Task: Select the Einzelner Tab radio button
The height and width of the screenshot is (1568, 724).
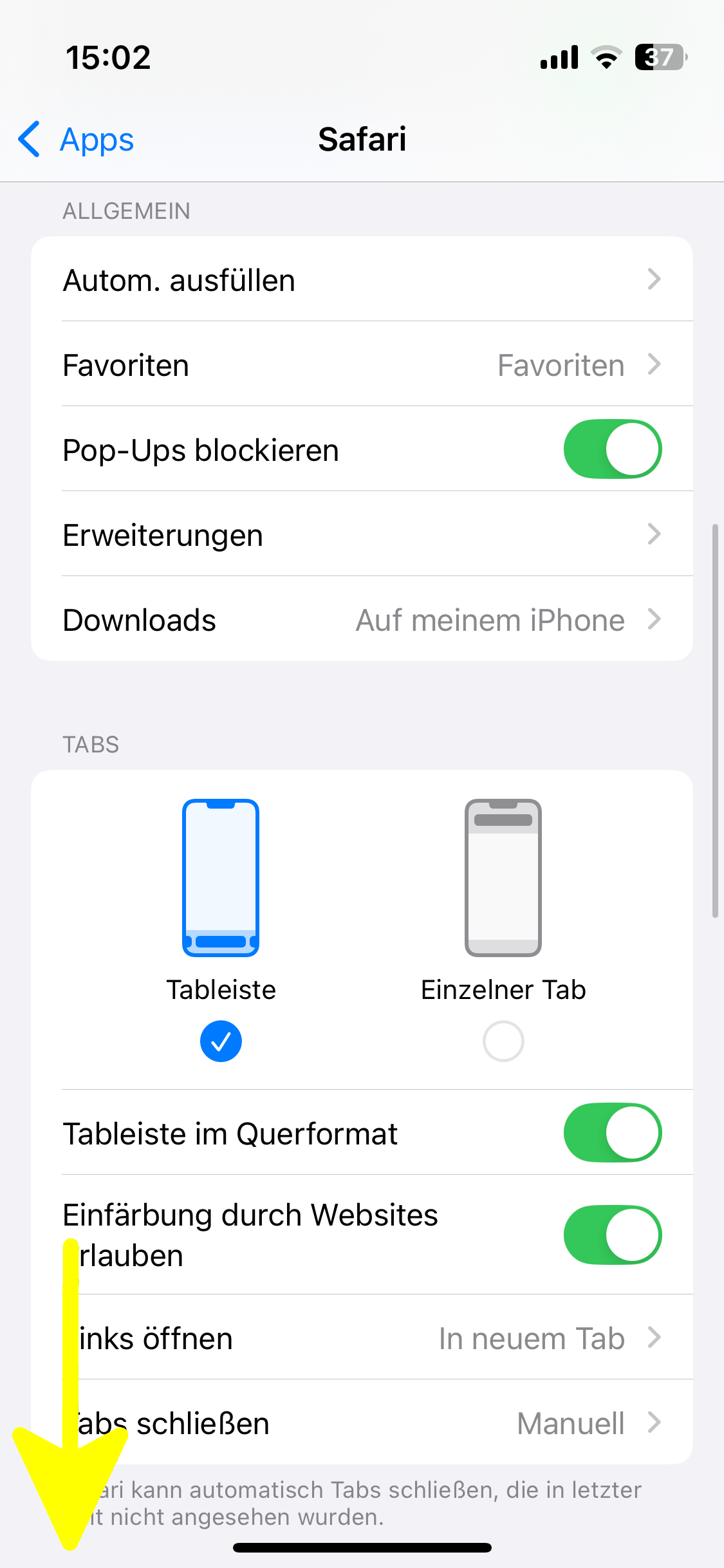Action: pos(503,1041)
